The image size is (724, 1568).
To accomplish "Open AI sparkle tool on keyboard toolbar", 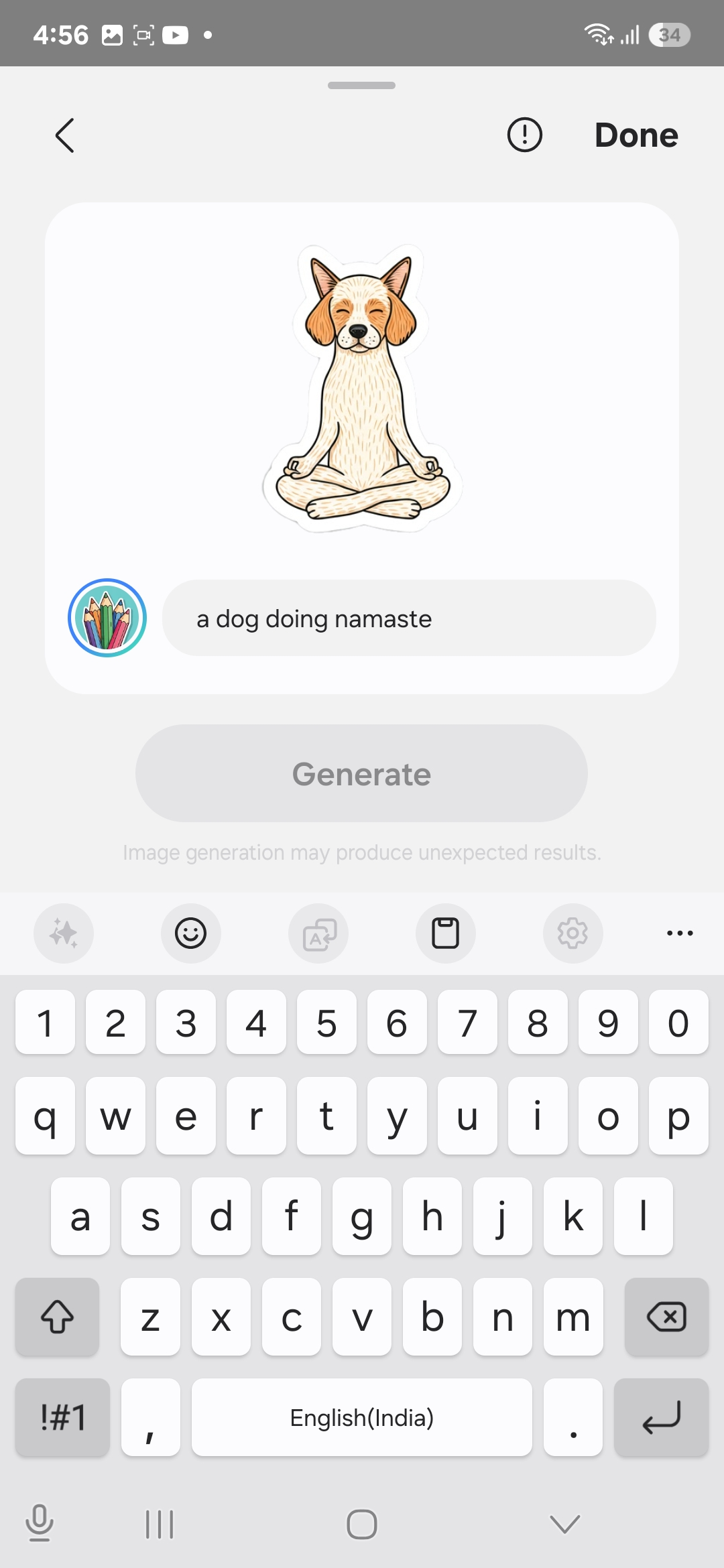I will 64,933.
